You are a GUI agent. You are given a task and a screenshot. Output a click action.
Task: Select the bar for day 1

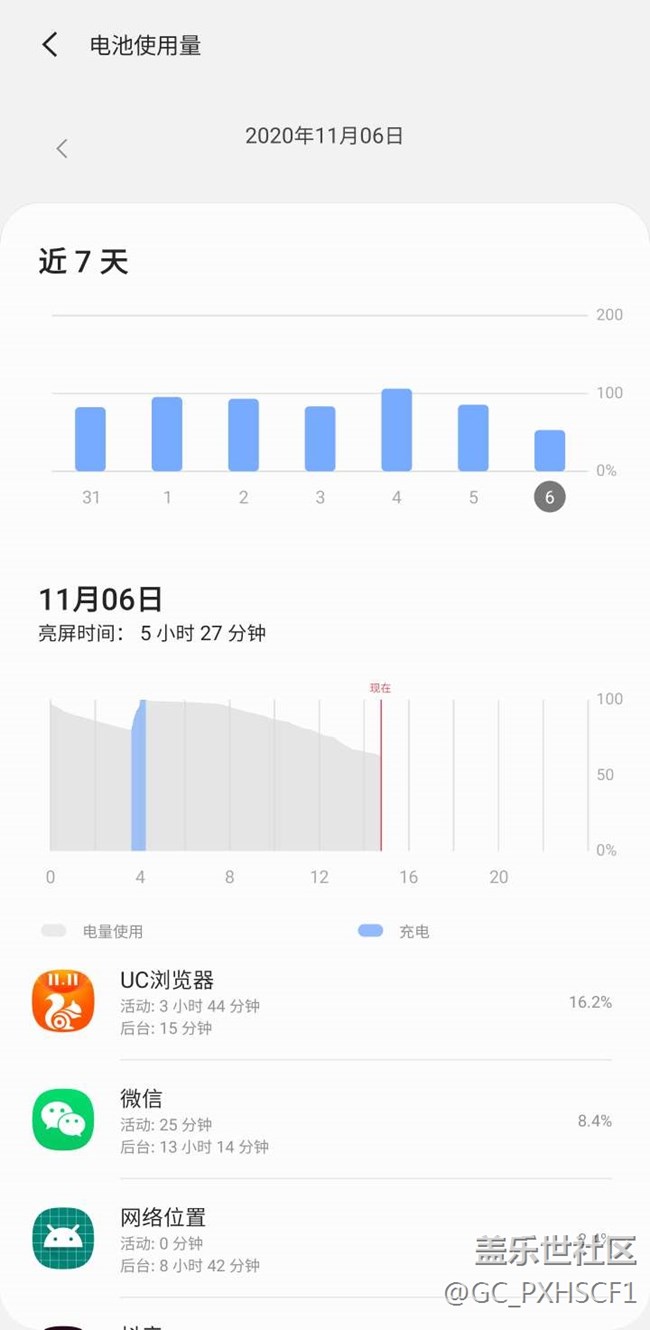pos(167,434)
